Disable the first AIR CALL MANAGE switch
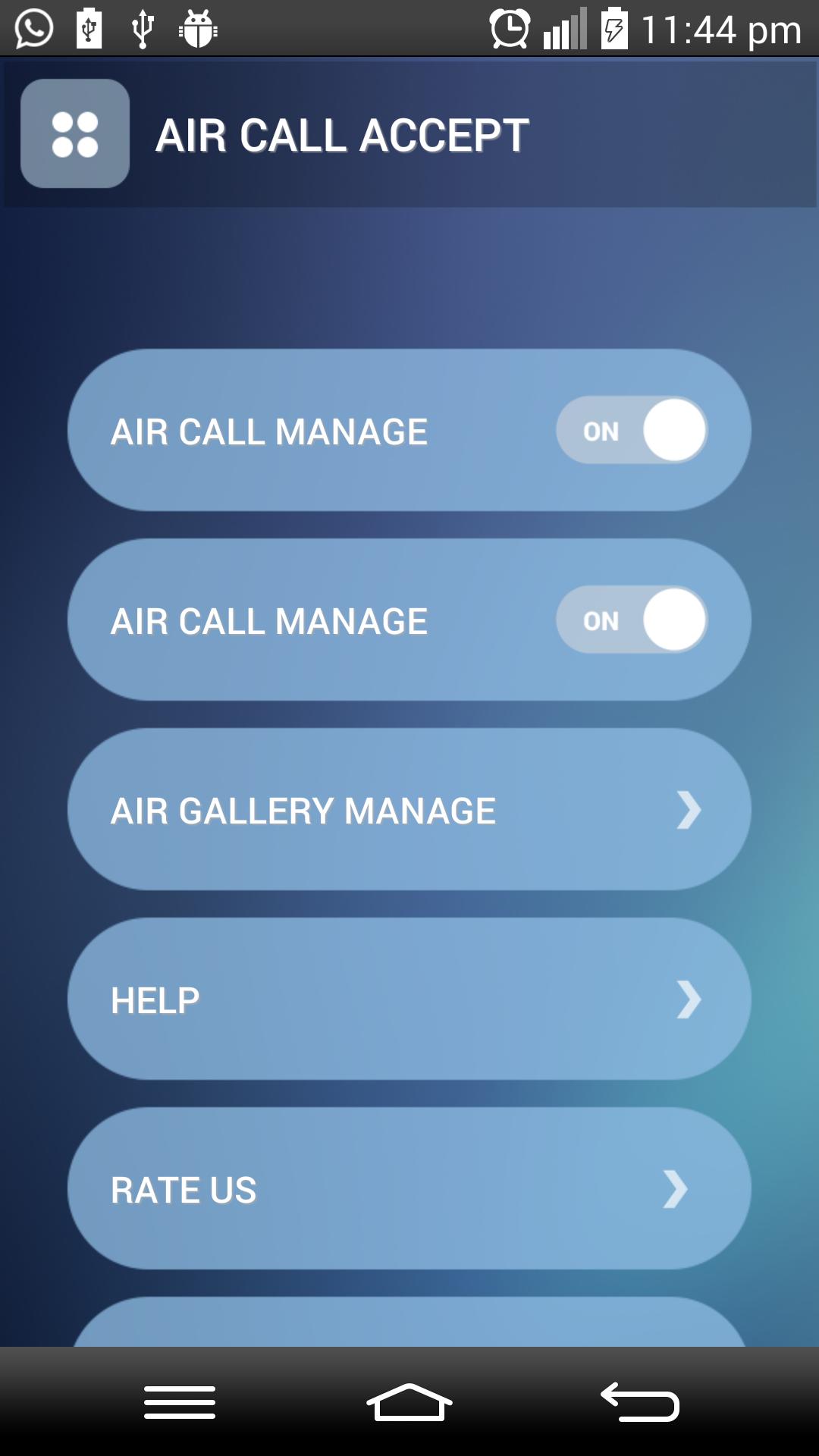819x1456 pixels. 634,430
